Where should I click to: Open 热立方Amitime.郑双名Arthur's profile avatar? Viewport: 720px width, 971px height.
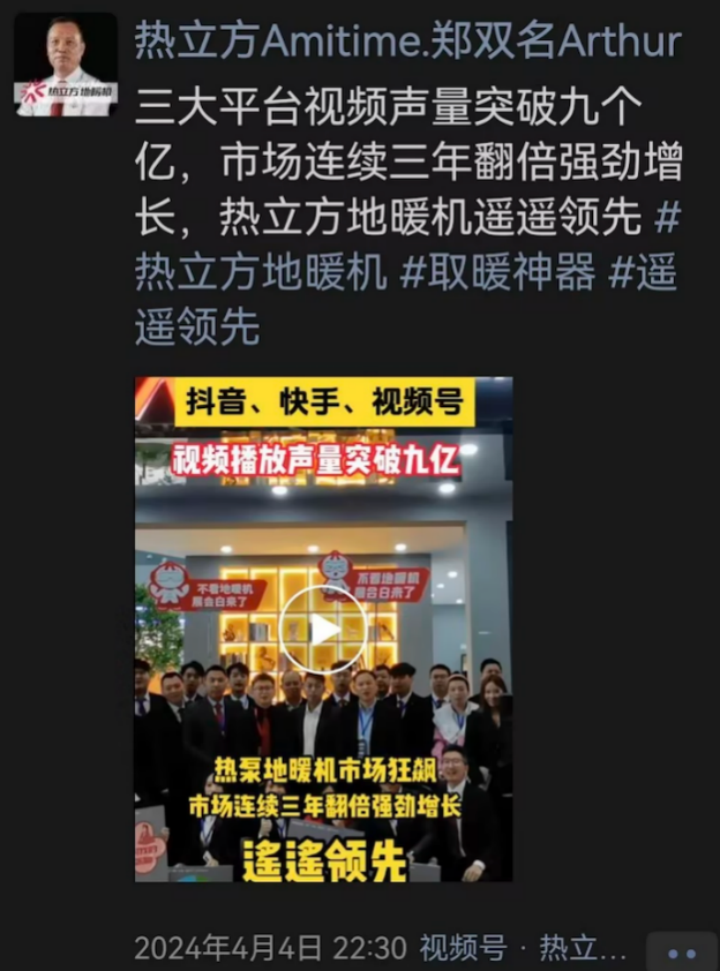66,63
